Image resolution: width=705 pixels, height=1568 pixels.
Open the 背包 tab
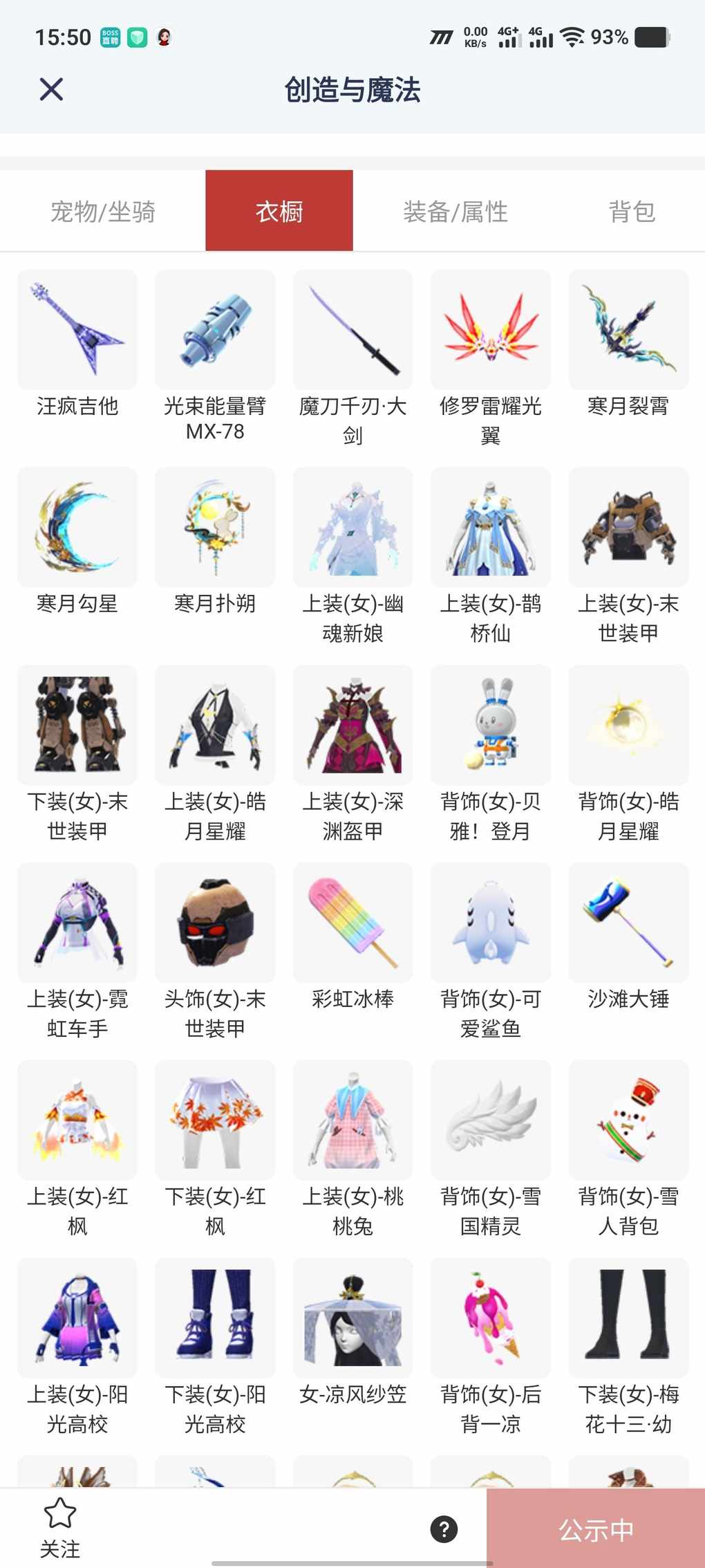[x=632, y=211]
